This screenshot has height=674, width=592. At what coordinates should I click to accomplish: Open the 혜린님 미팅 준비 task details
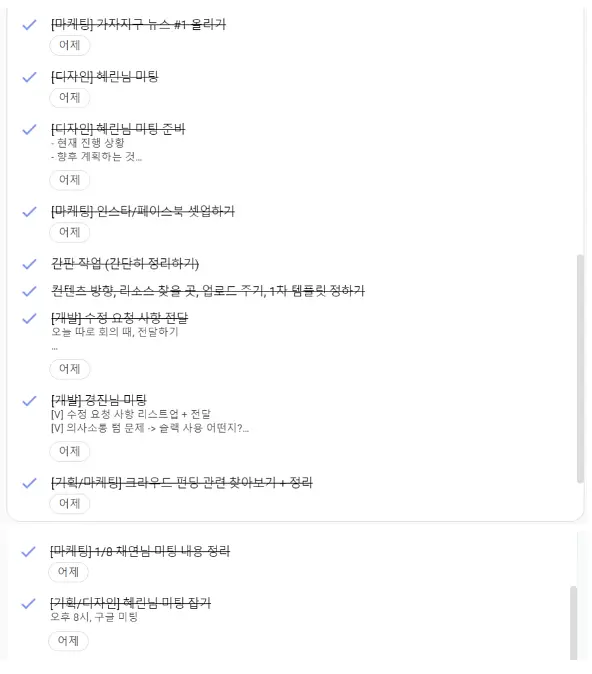[x=118, y=129]
